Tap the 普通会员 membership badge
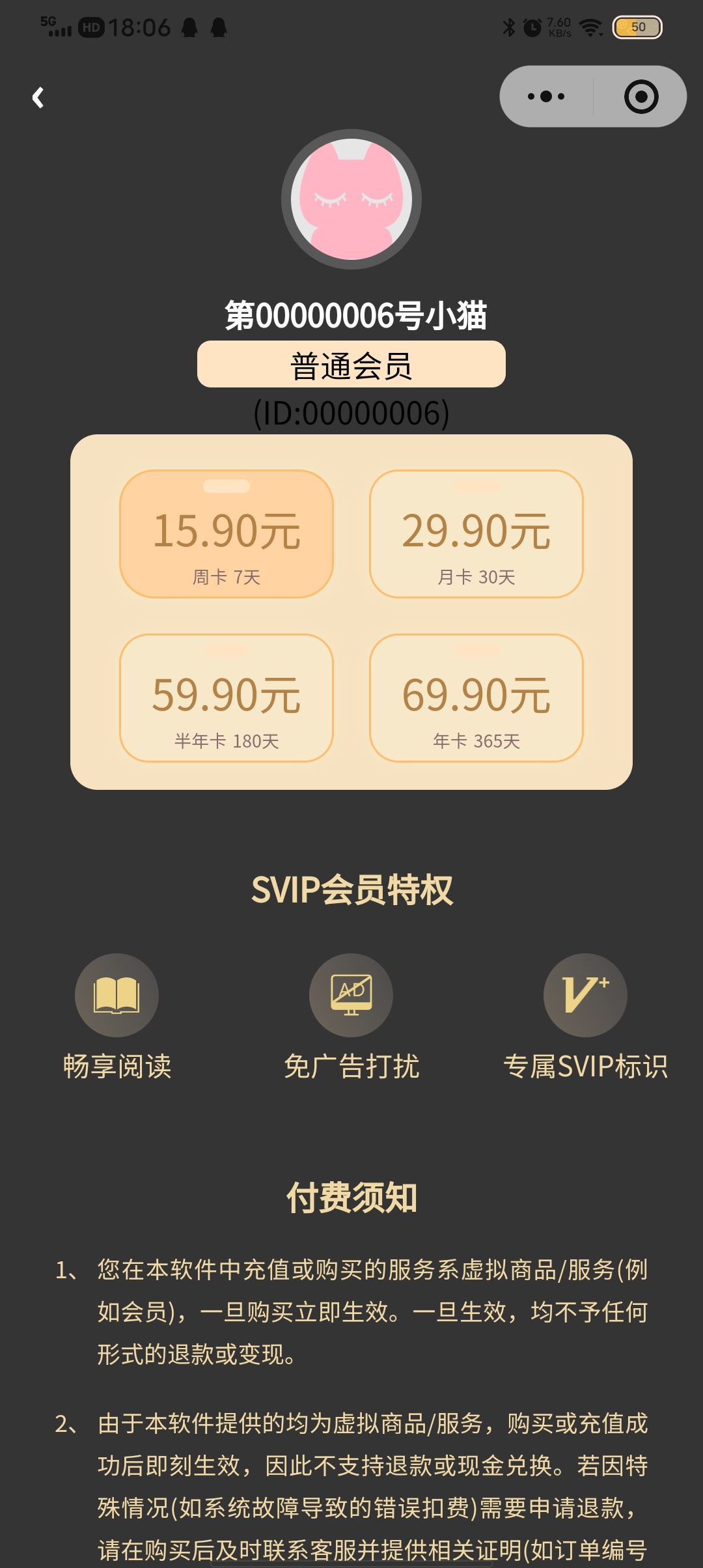The height and width of the screenshot is (1568, 703). click(x=351, y=365)
